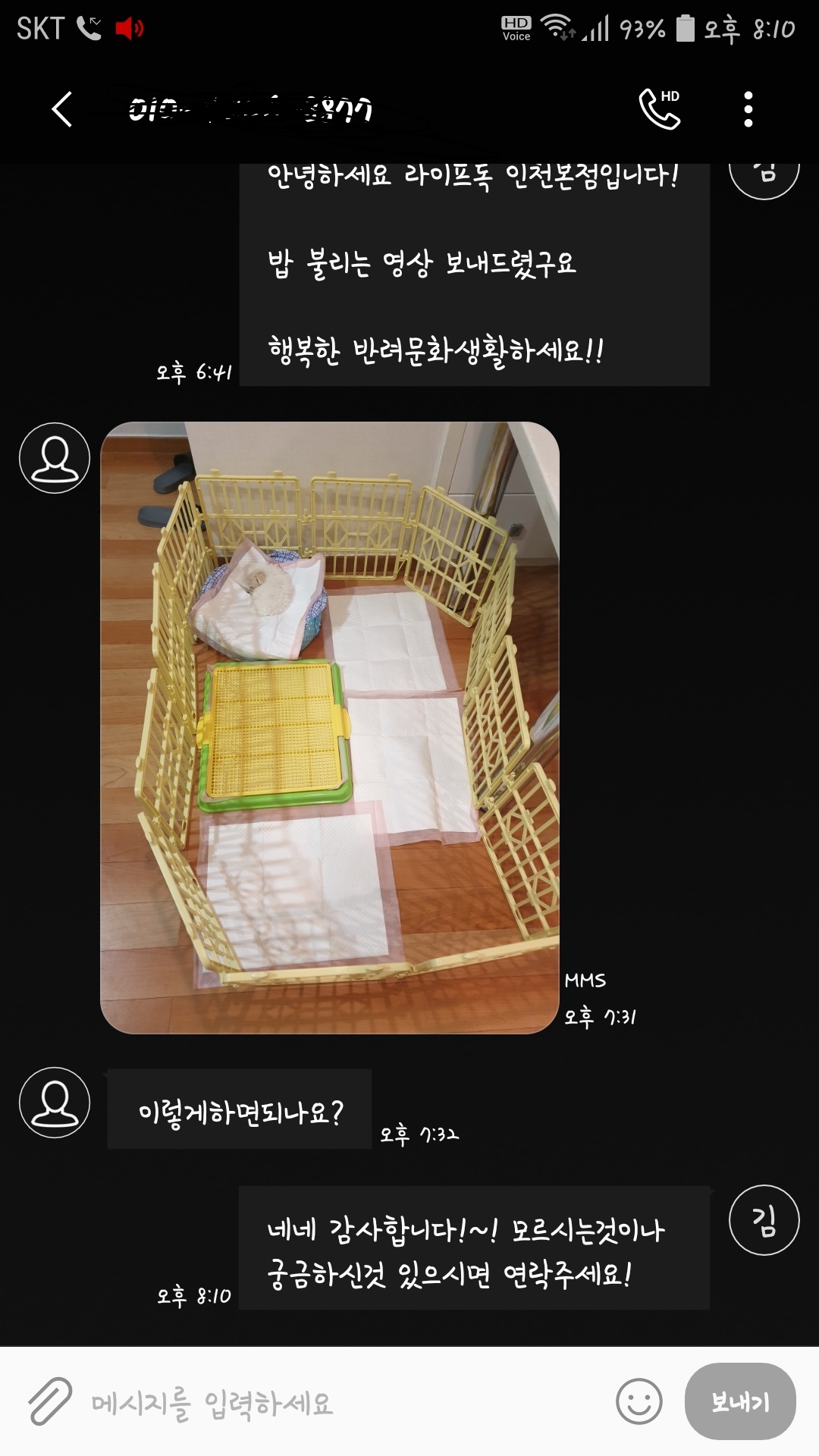
Task: Focus the 메시지를 입력하세요 text field
Action: [341, 1403]
